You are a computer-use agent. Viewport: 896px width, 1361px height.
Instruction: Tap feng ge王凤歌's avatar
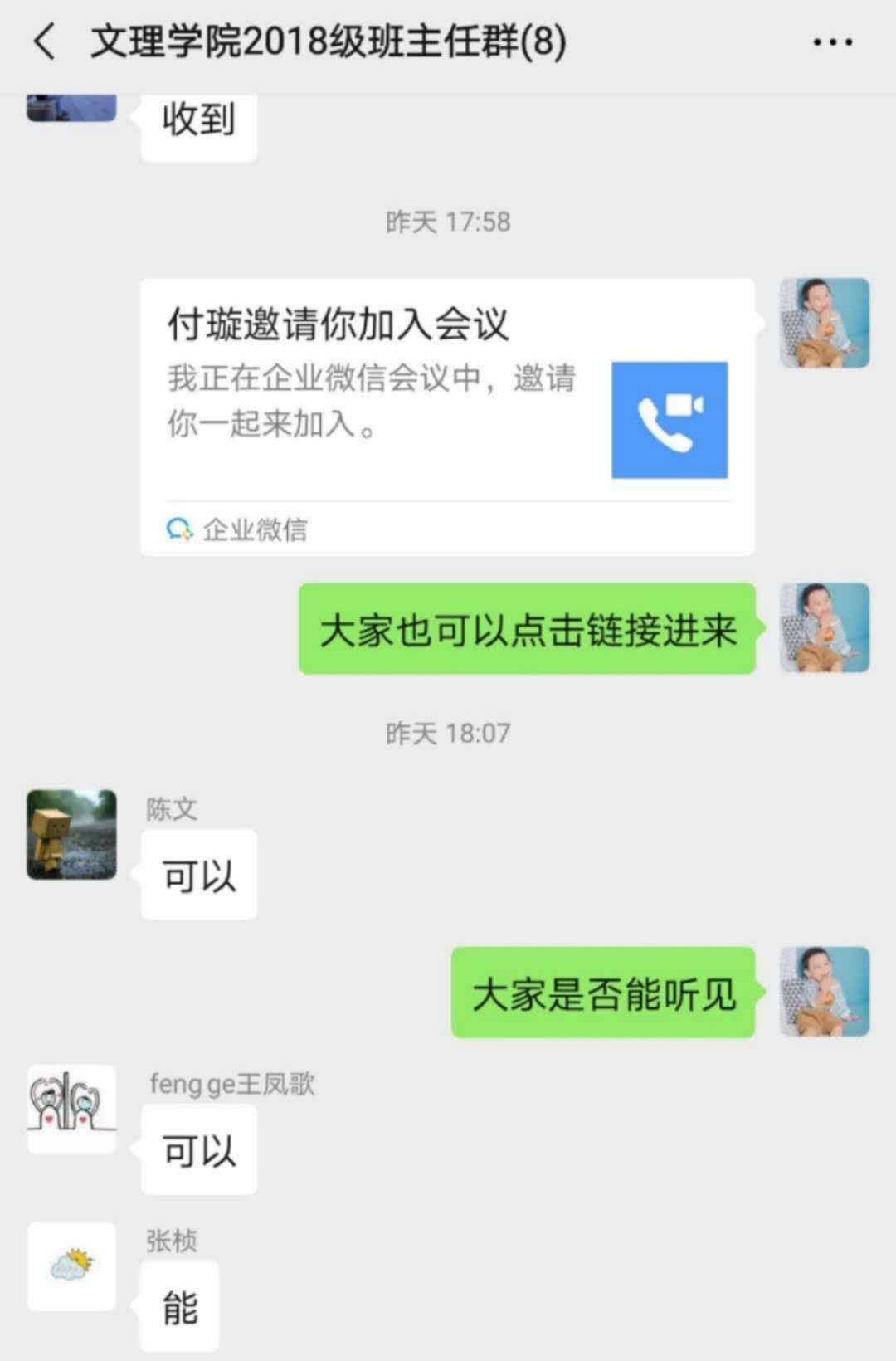pos(71,1109)
